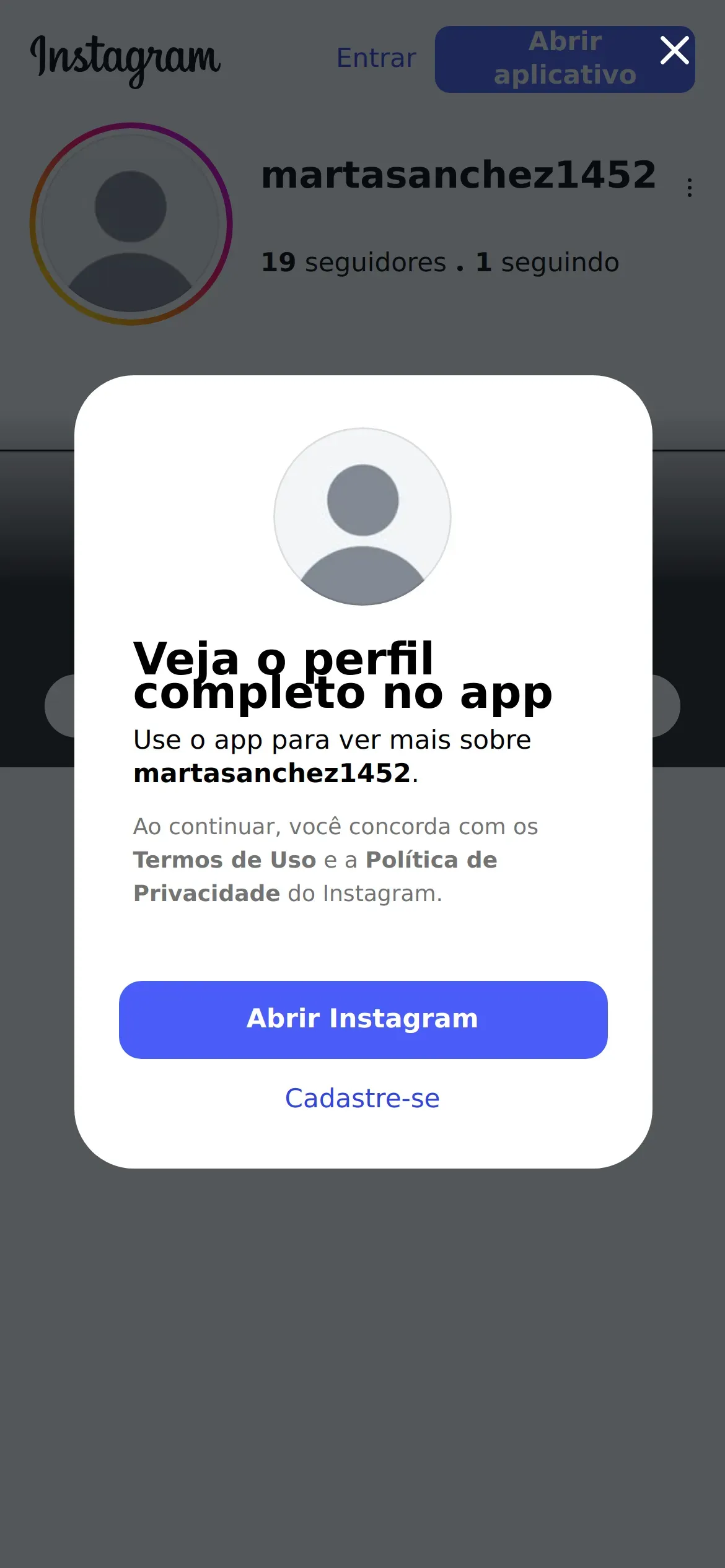Screen dimensions: 725x1568
Task: Open the Cadastre-se sign-up link
Action: point(362,1098)
